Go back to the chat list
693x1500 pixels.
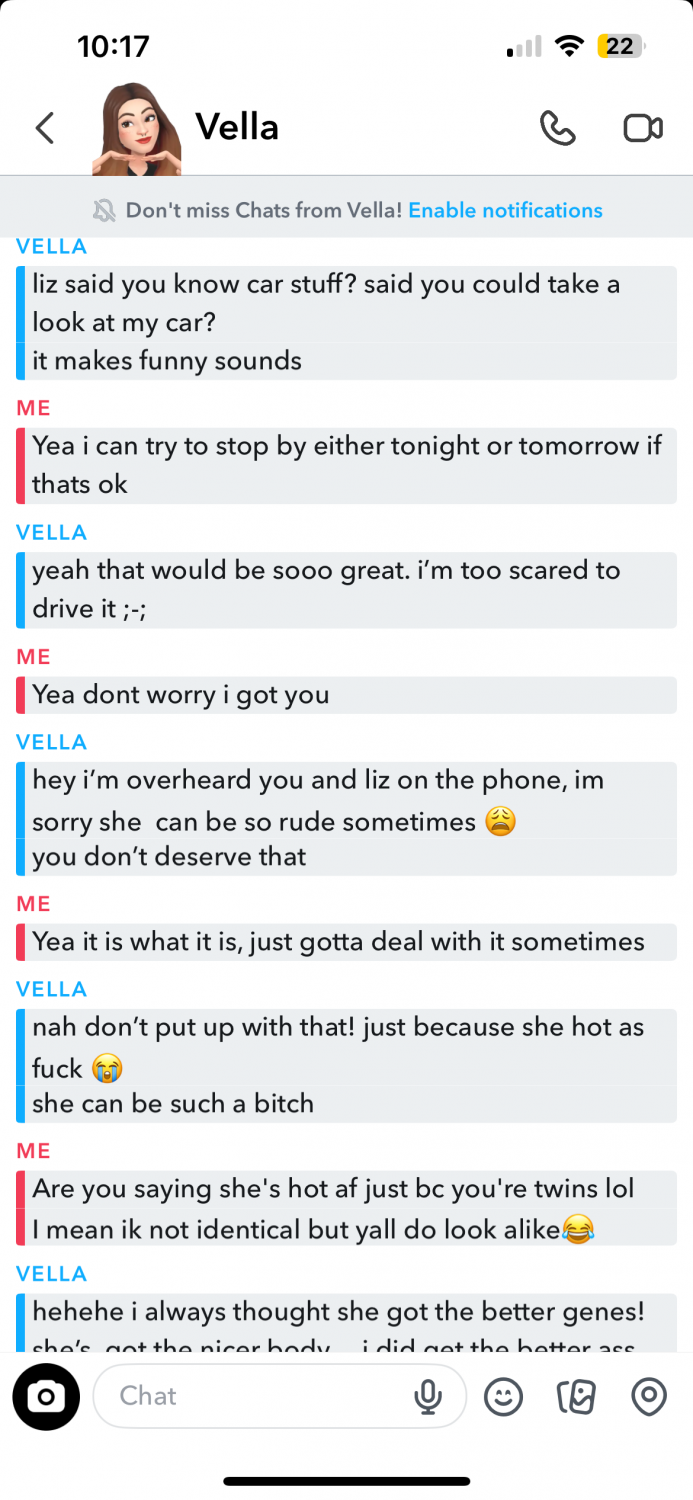pos(45,128)
